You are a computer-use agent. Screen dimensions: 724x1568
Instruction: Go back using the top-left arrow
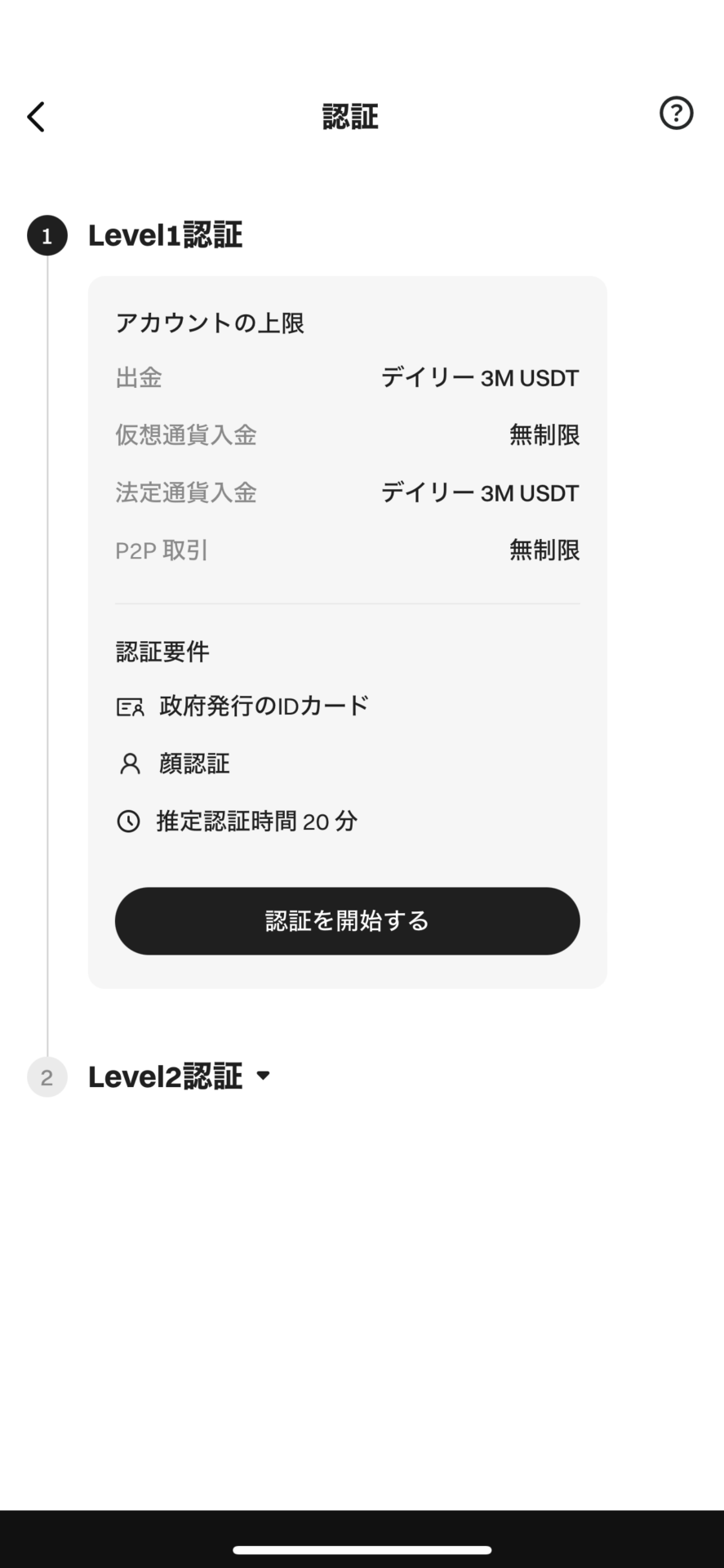36,117
